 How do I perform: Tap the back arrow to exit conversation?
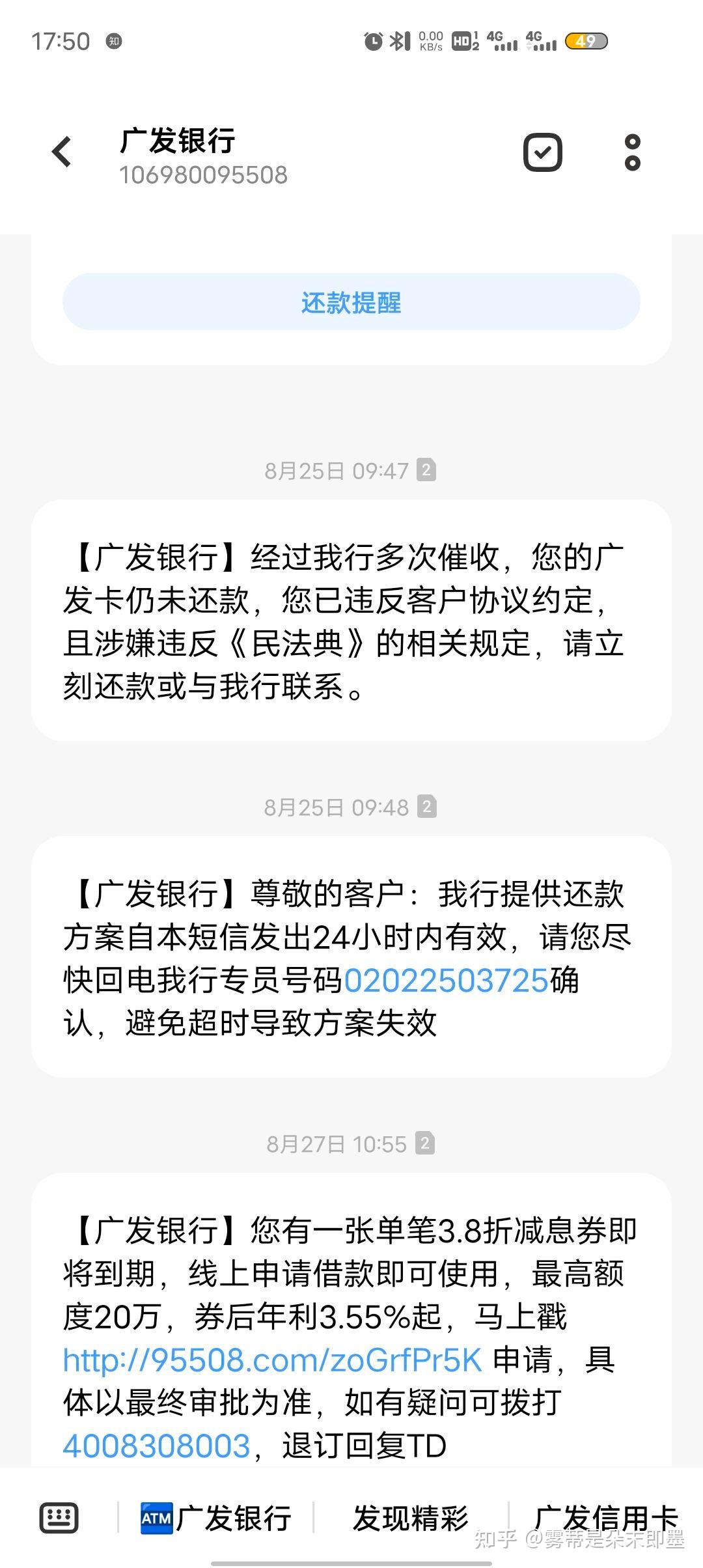coord(62,151)
